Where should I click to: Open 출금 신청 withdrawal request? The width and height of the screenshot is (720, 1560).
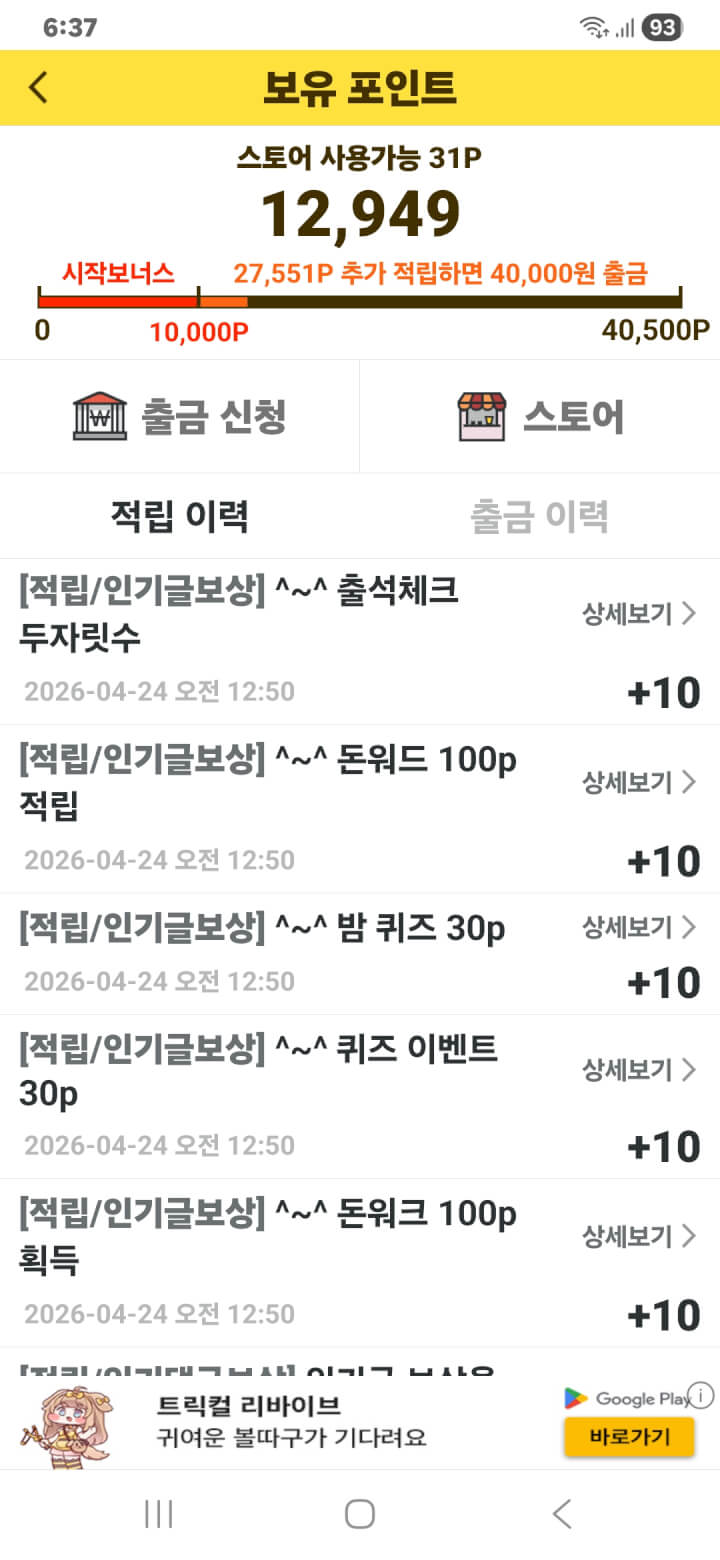(180, 416)
